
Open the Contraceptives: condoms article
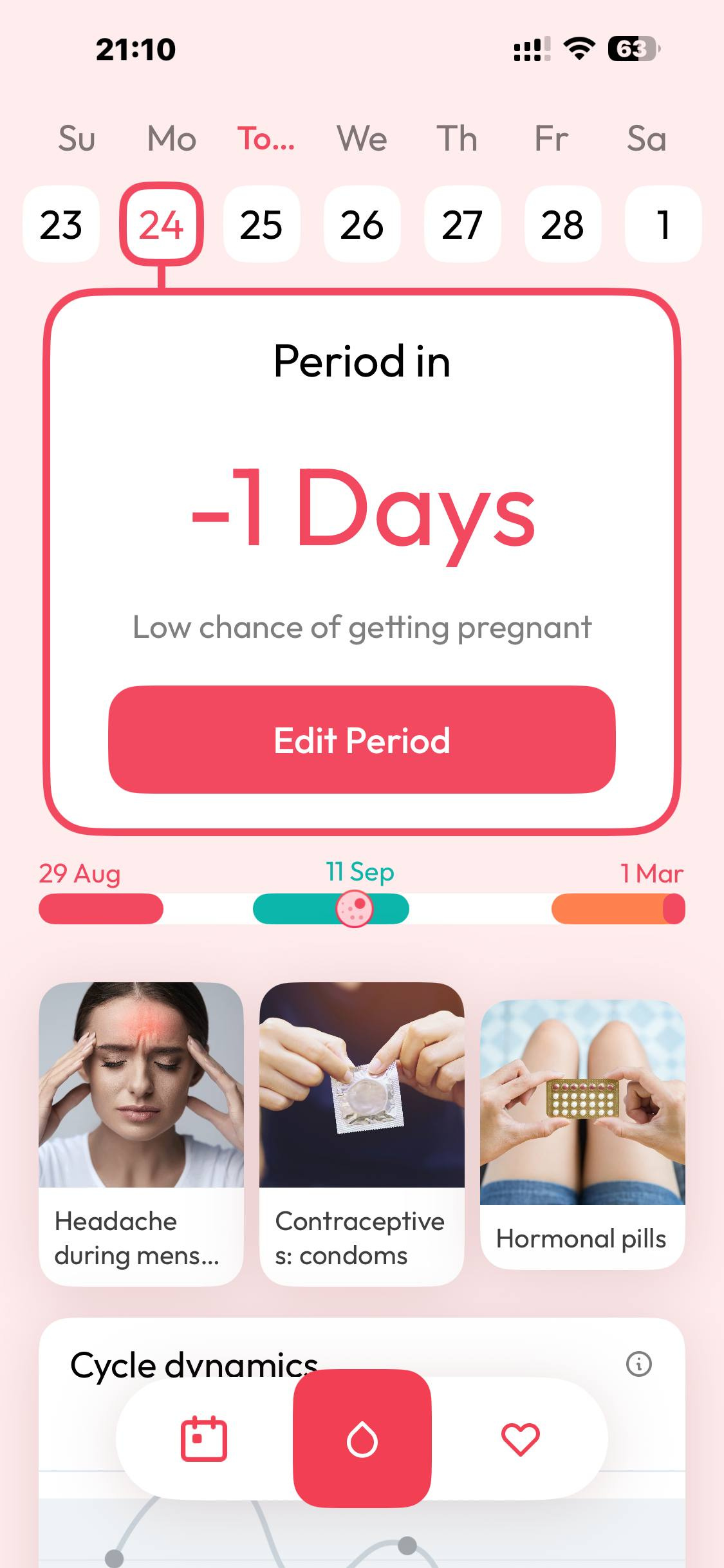pyautogui.click(x=362, y=1133)
